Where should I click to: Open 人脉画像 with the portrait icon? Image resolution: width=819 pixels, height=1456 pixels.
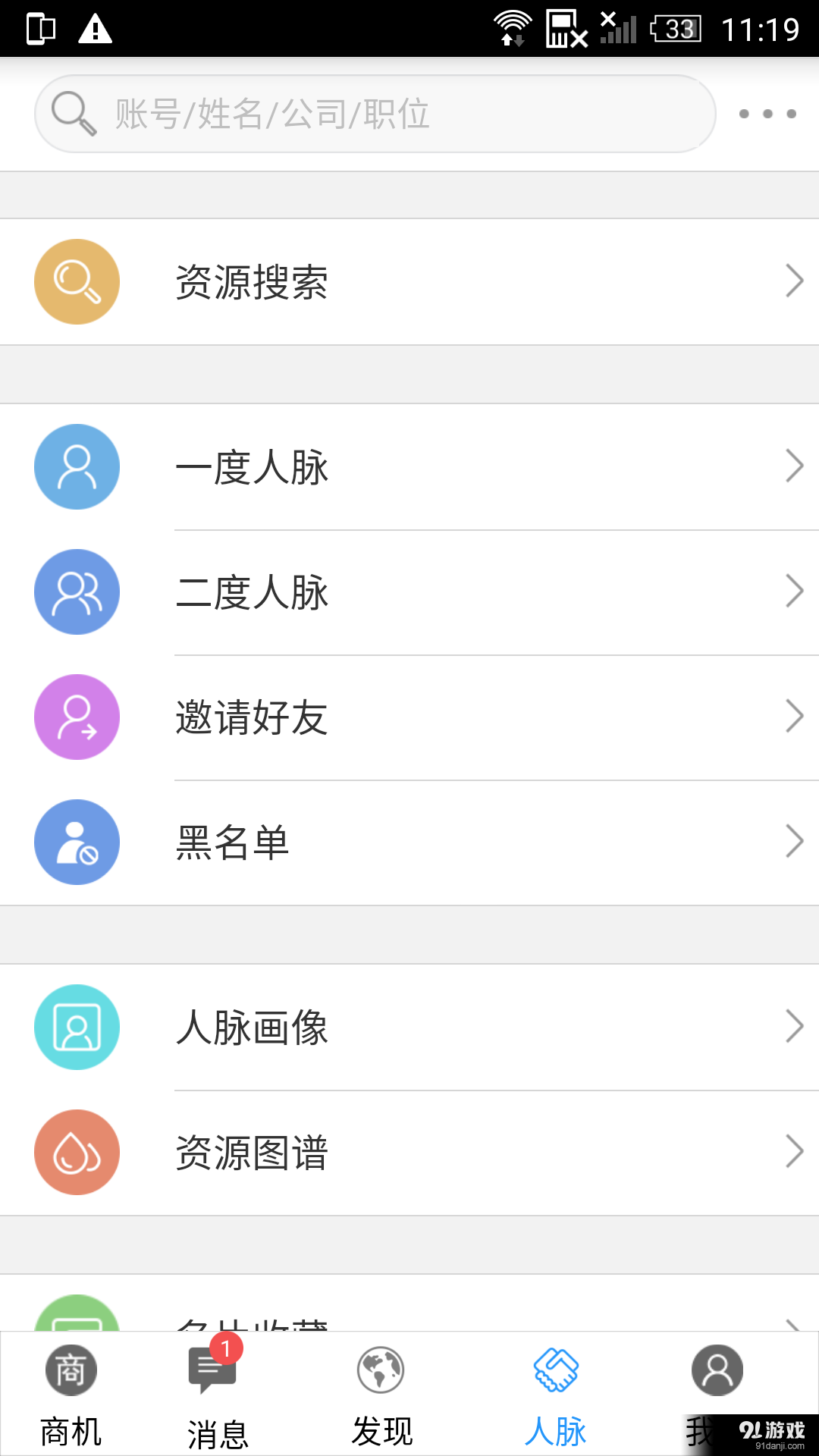pyautogui.click(x=76, y=1026)
